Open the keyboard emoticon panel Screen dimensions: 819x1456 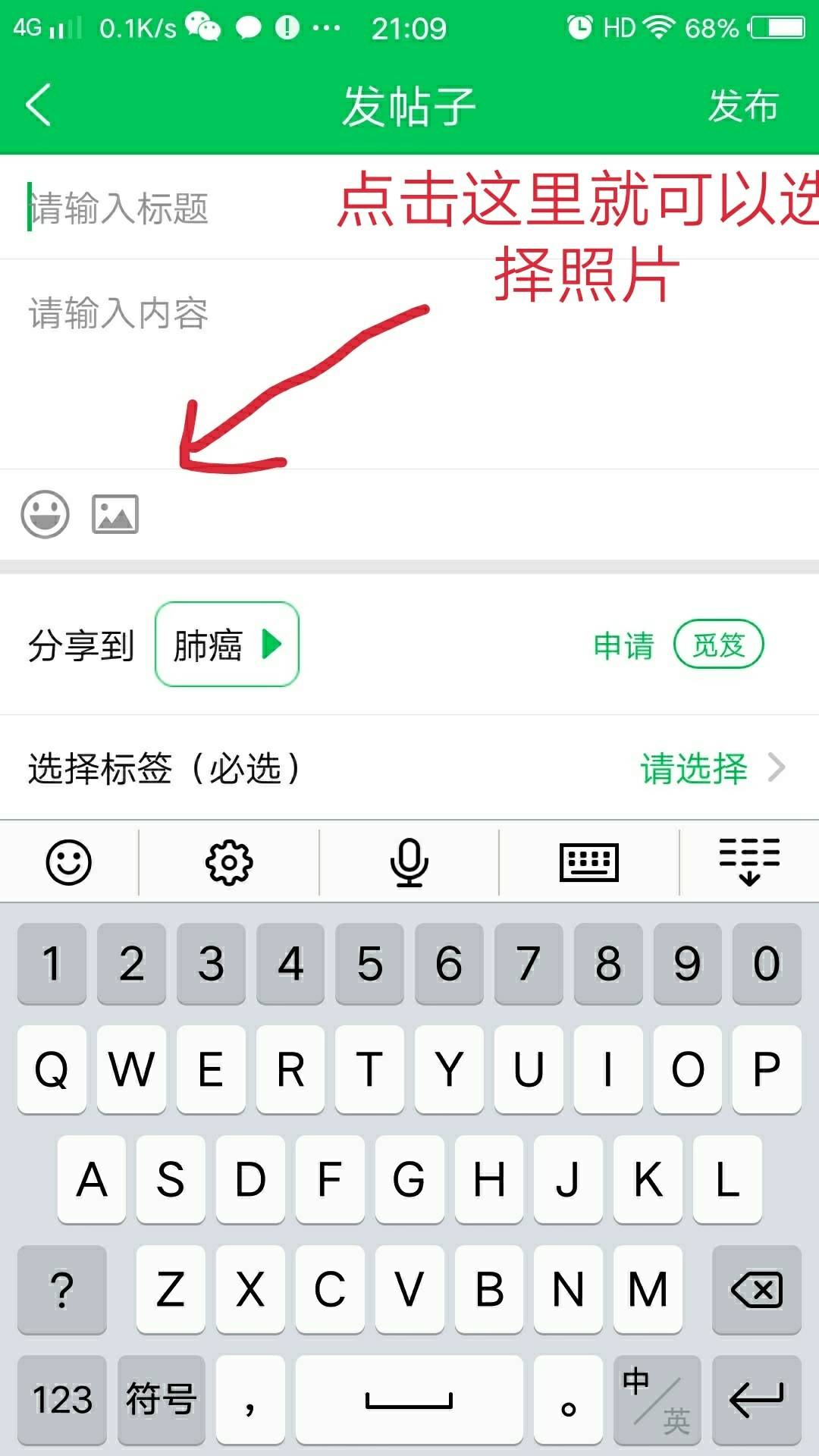[x=69, y=862]
